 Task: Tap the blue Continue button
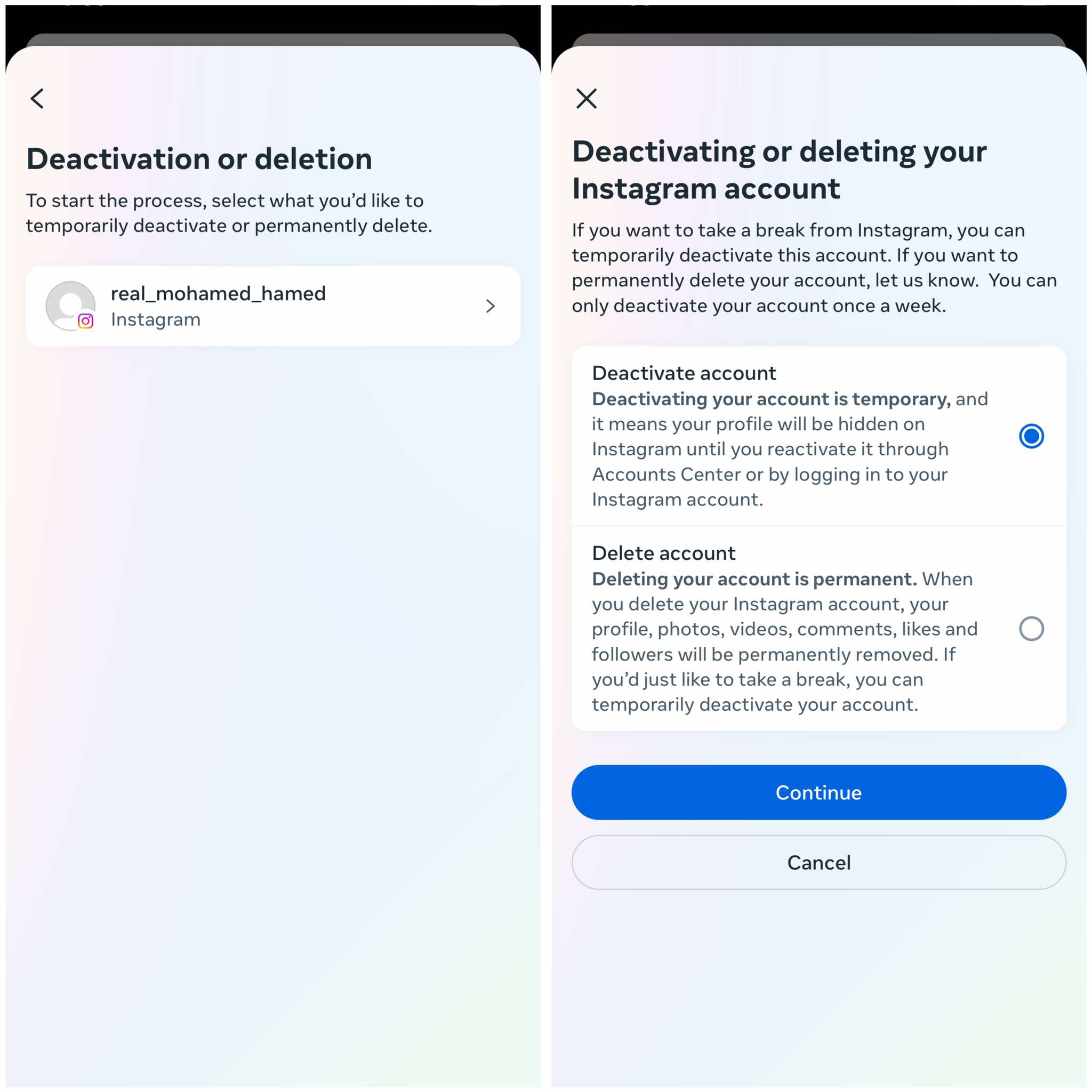coord(818,792)
